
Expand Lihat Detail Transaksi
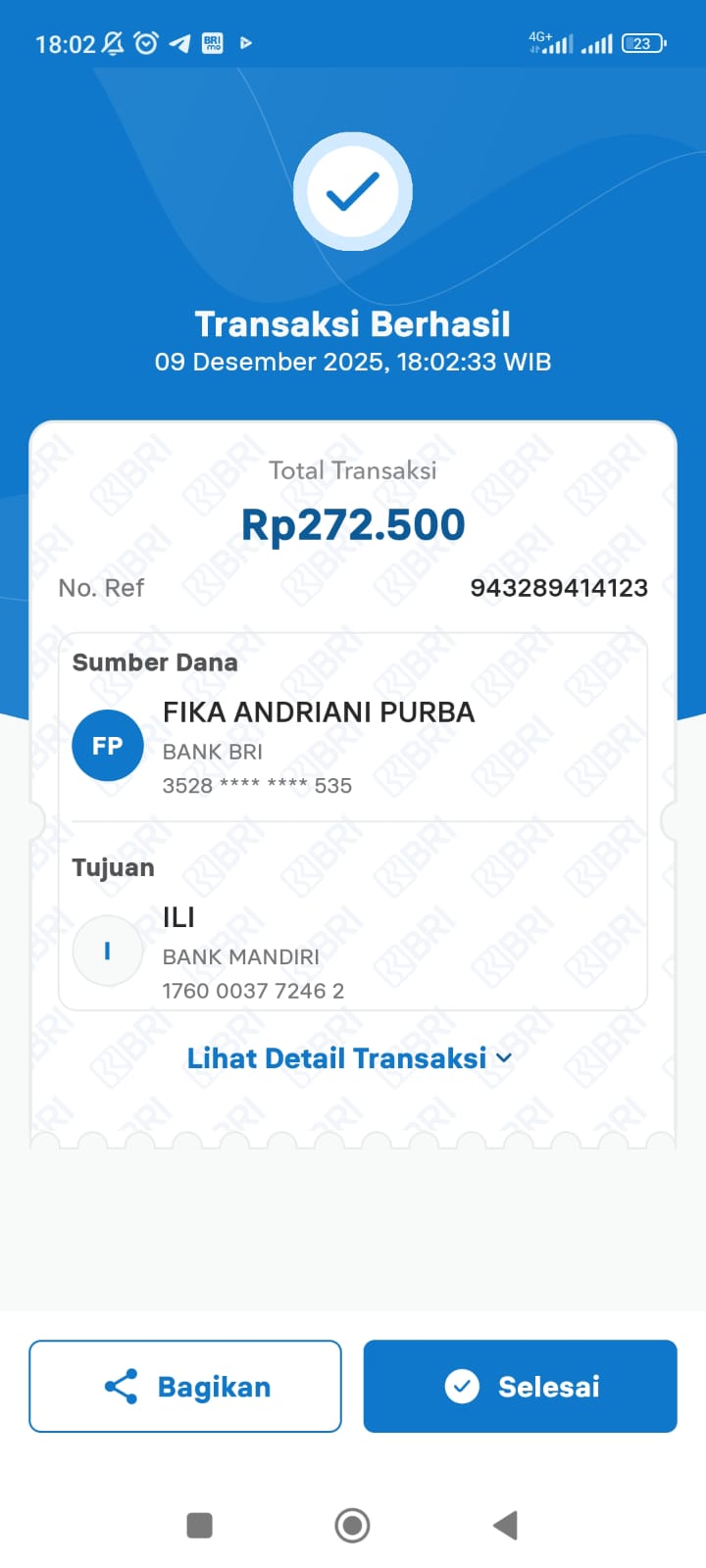350,1058
